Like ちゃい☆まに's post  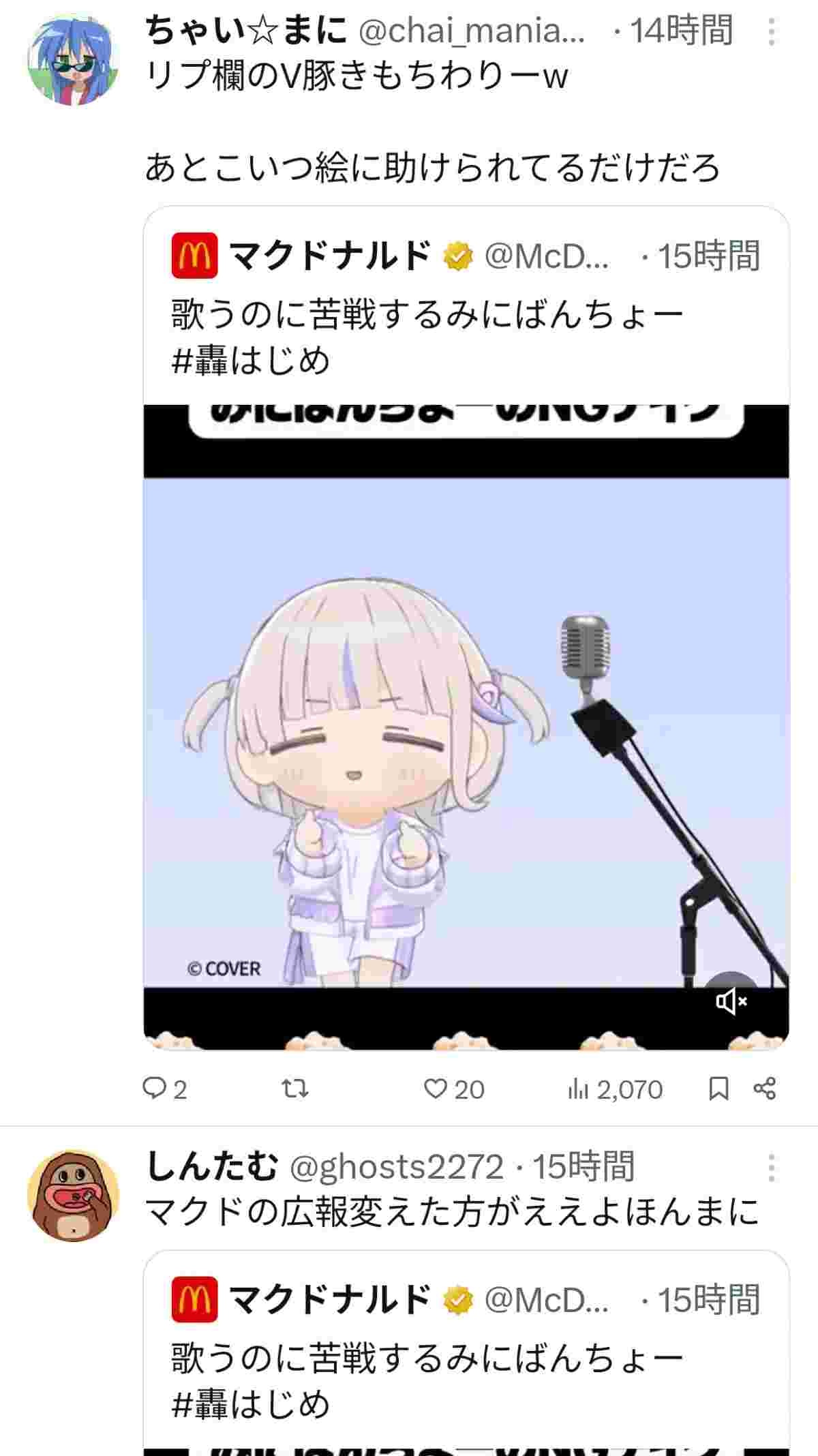point(453,1089)
